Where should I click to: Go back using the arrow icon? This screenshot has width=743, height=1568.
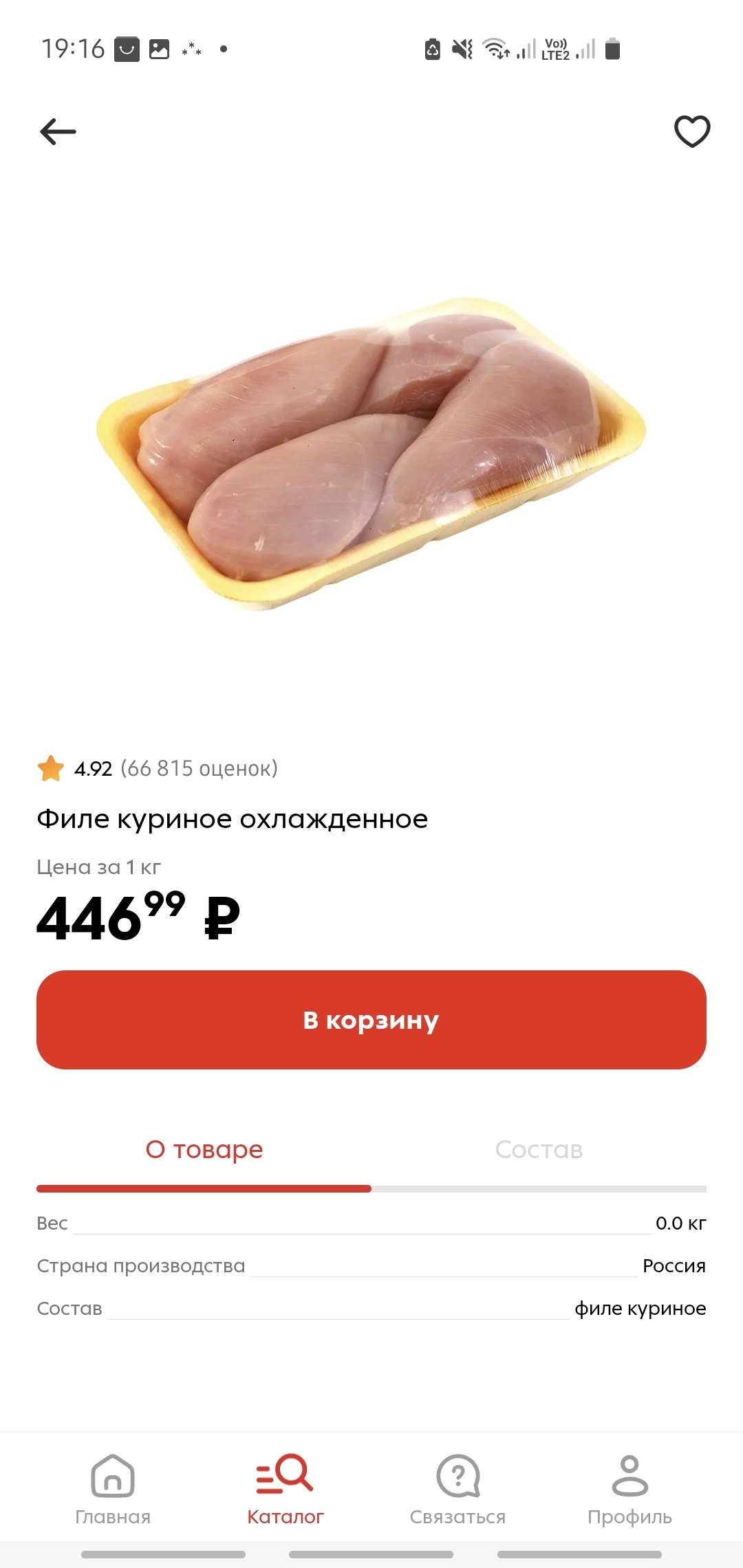pyautogui.click(x=58, y=131)
